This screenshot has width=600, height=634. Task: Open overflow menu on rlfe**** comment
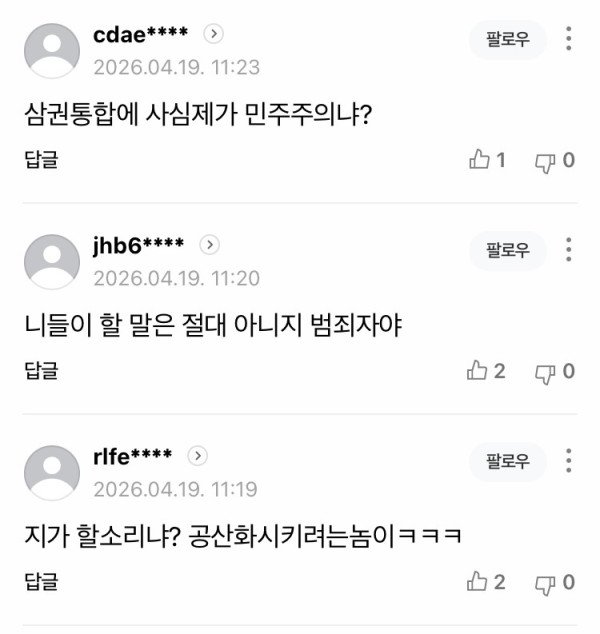pos(569,462)
